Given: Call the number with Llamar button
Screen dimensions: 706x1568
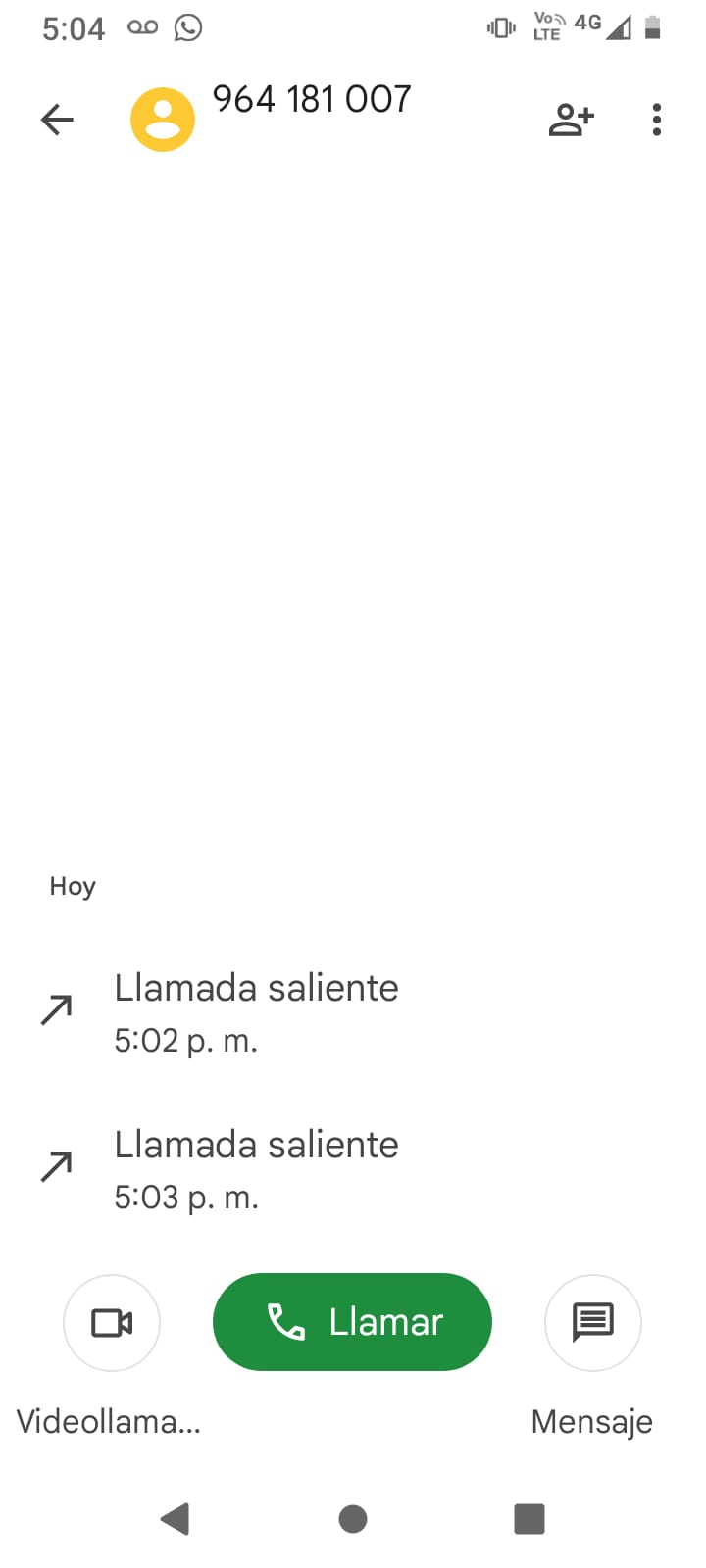Looking at the screenshot, I should pyautogui.click(x=352, y=1322).
